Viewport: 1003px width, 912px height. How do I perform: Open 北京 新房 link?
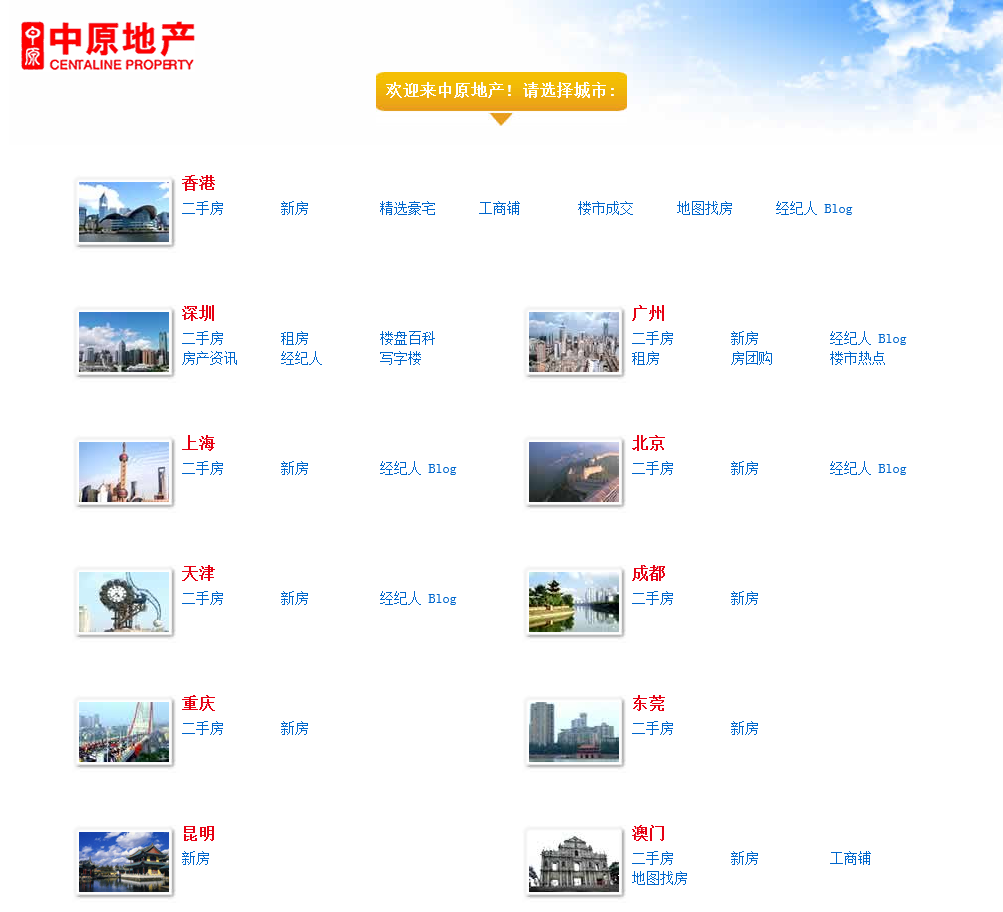[744, 469]
